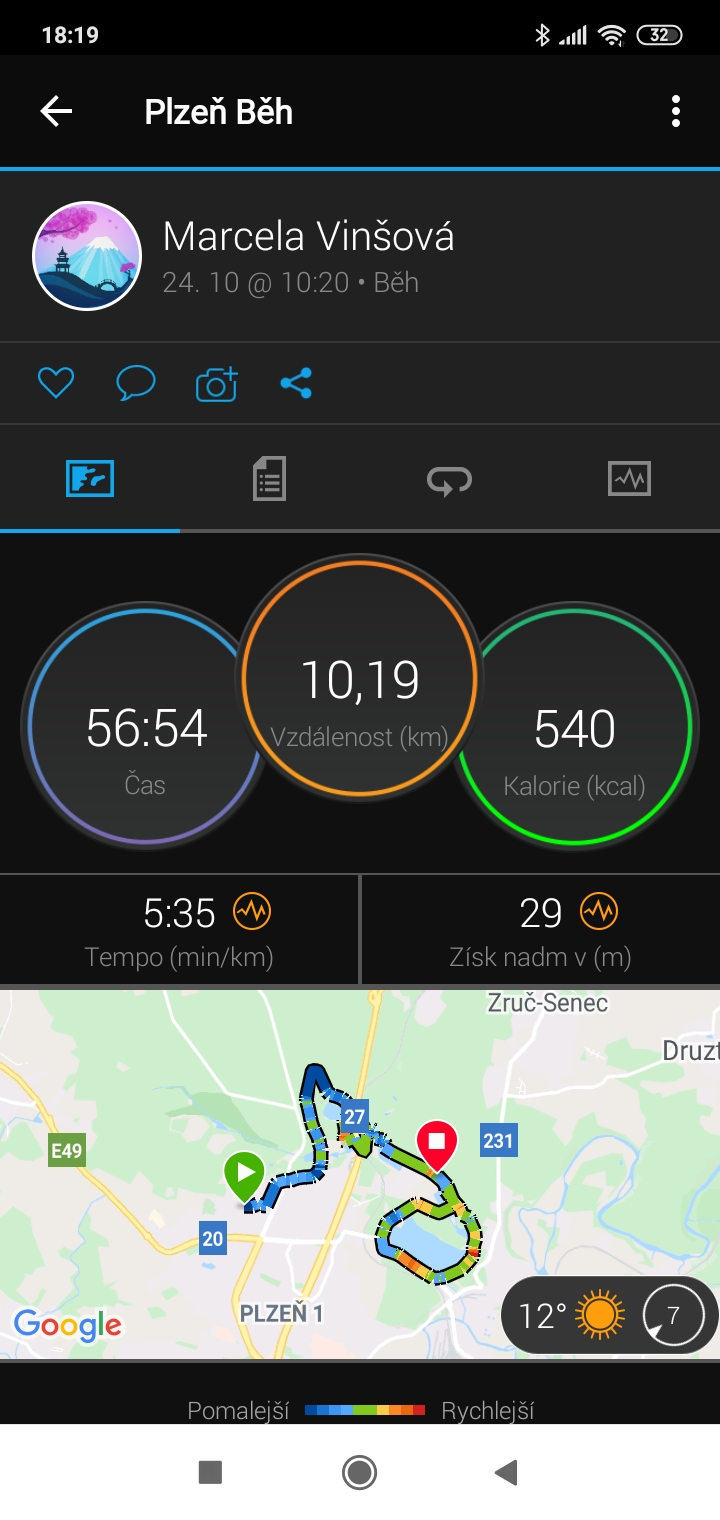Like this run with the heart icon
The height and width of the screenshot is (1520, 720).
pos(56,383)
